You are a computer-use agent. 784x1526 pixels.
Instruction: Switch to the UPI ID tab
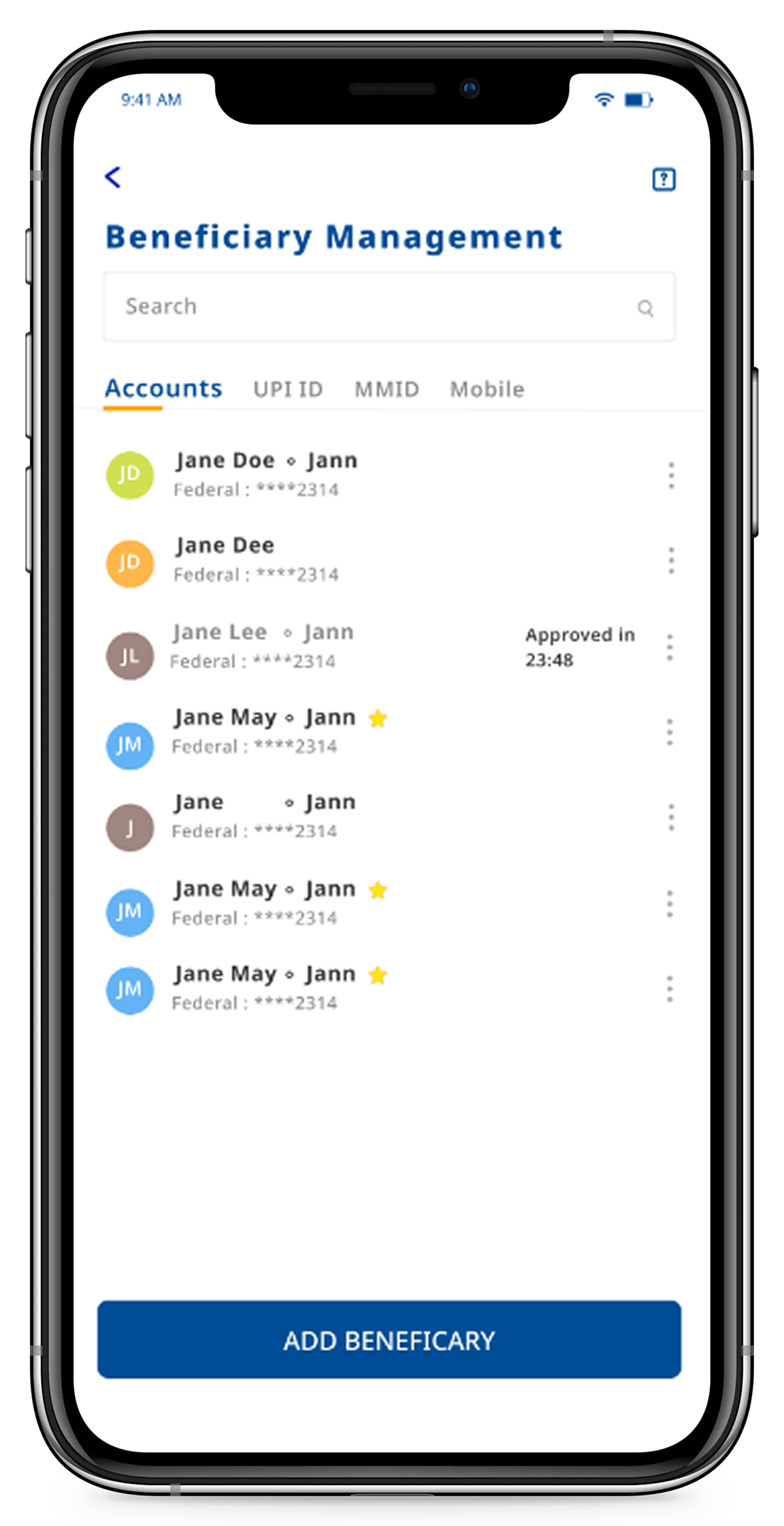tap(288, 389)
